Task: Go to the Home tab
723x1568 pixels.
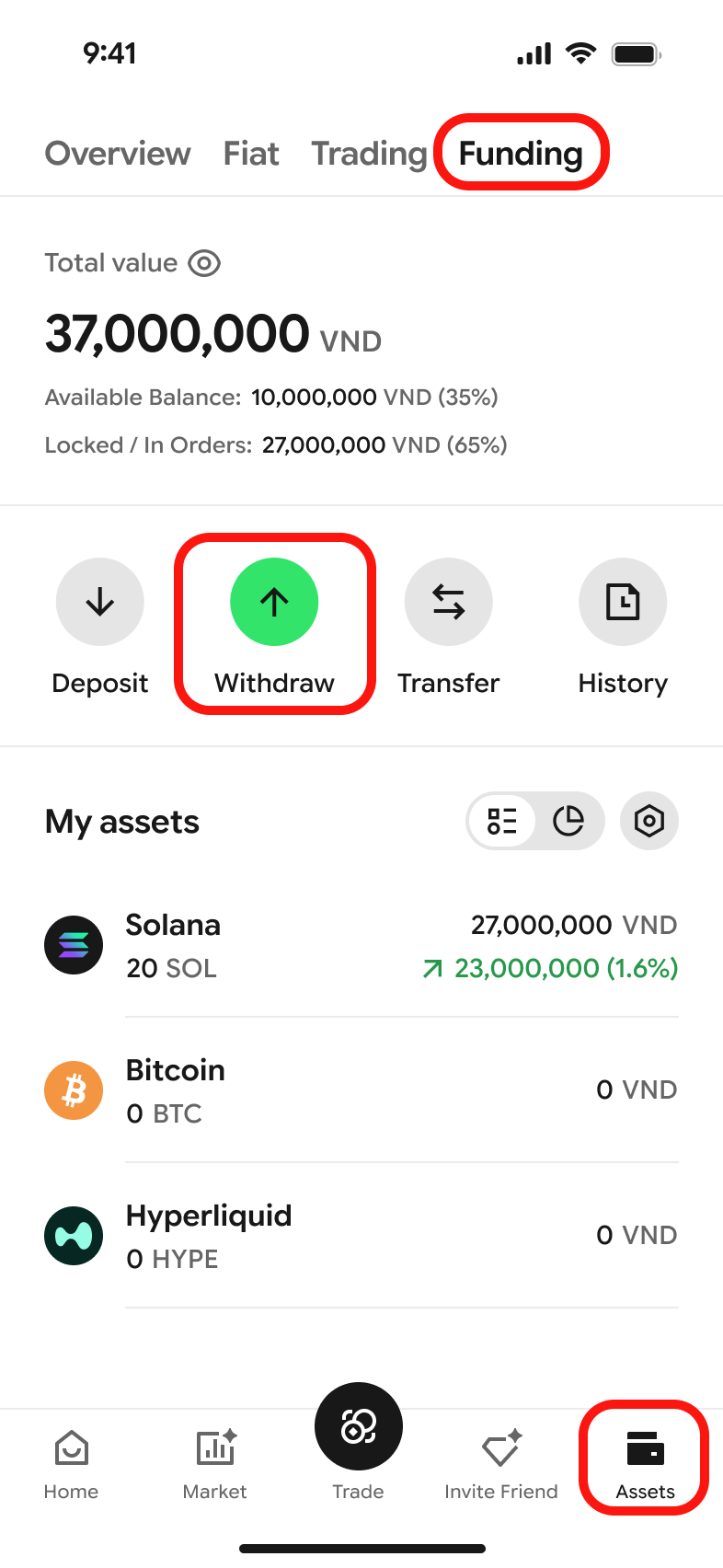Action: coord(71,1466)
